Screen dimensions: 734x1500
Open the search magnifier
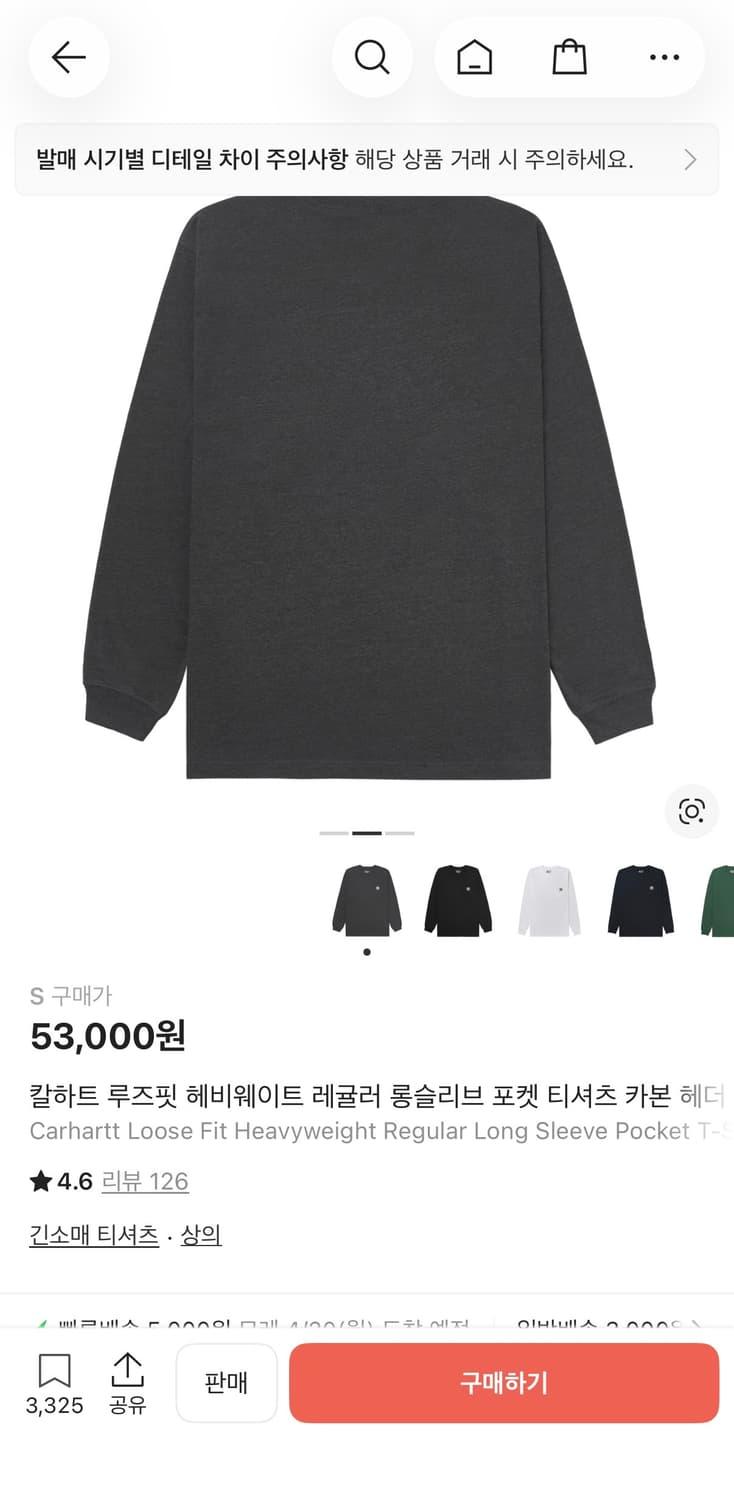(x=373, y=57)
